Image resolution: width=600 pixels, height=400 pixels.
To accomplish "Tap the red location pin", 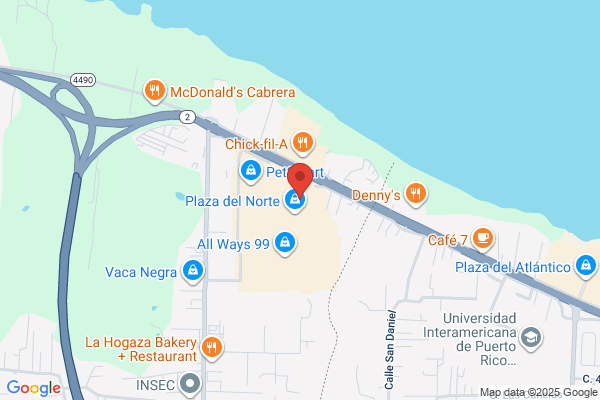I will (x=300, y=180).
